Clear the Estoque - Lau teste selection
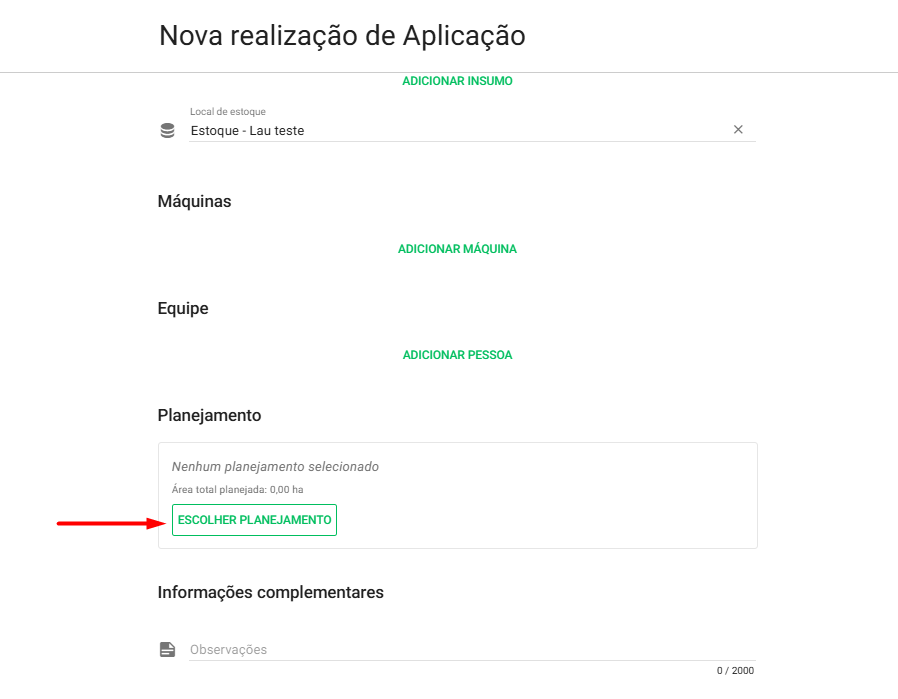Image resolution: width=898 pixels, height=699 pixels. tap(738, 130)
